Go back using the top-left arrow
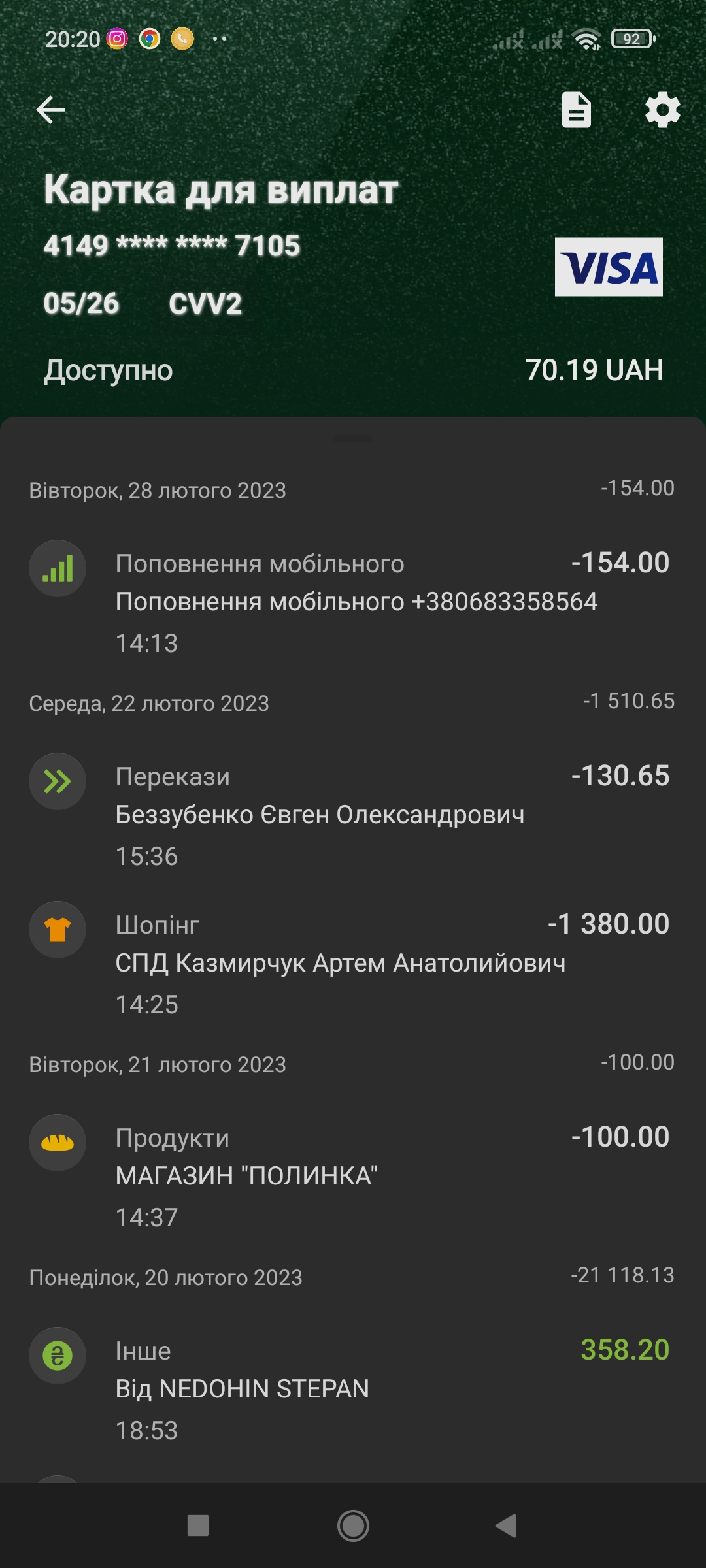This screenshot has width=706, height=1568. tap(50, 110)
